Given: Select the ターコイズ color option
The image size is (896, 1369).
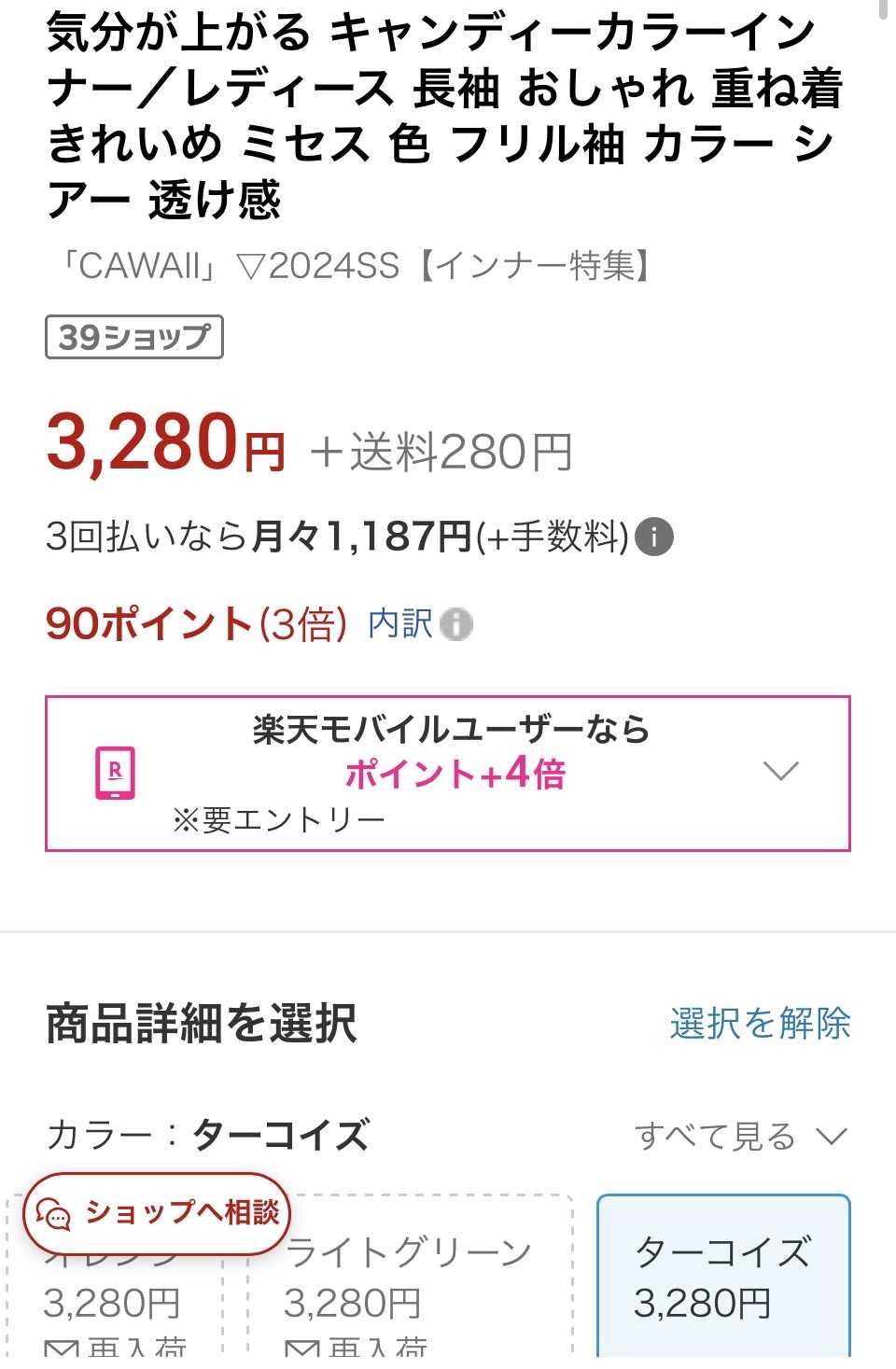Looking at the screenshot, I should click(x=723, y=1275).
